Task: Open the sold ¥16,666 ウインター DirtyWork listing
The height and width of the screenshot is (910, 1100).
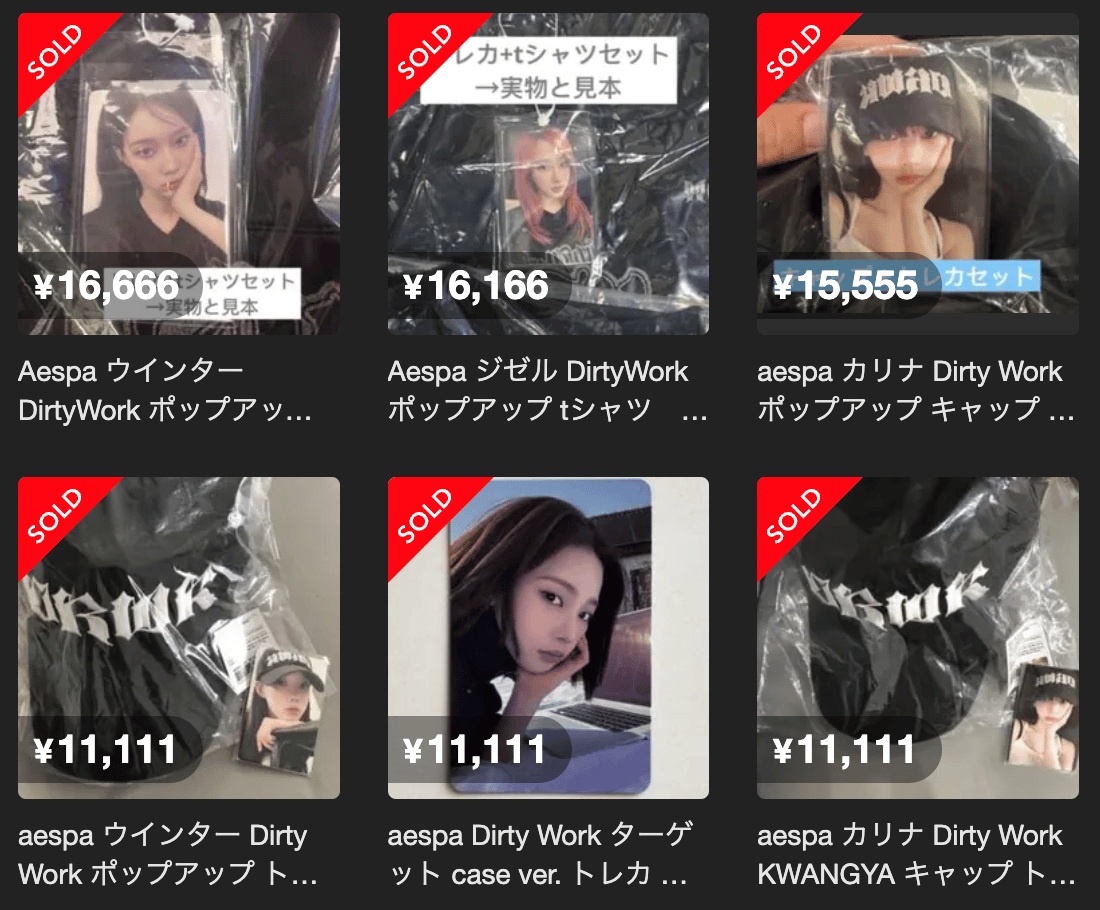Action: pos(179,174)
